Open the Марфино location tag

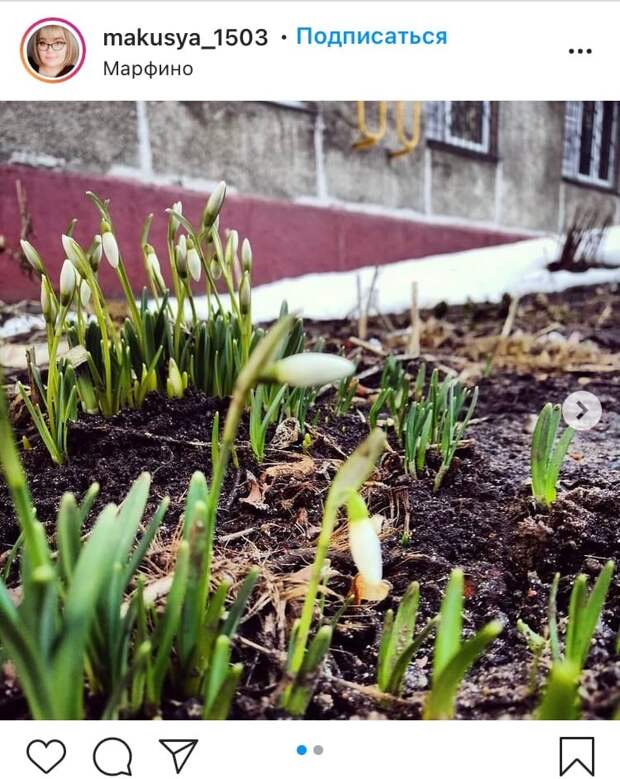point(147,69)
